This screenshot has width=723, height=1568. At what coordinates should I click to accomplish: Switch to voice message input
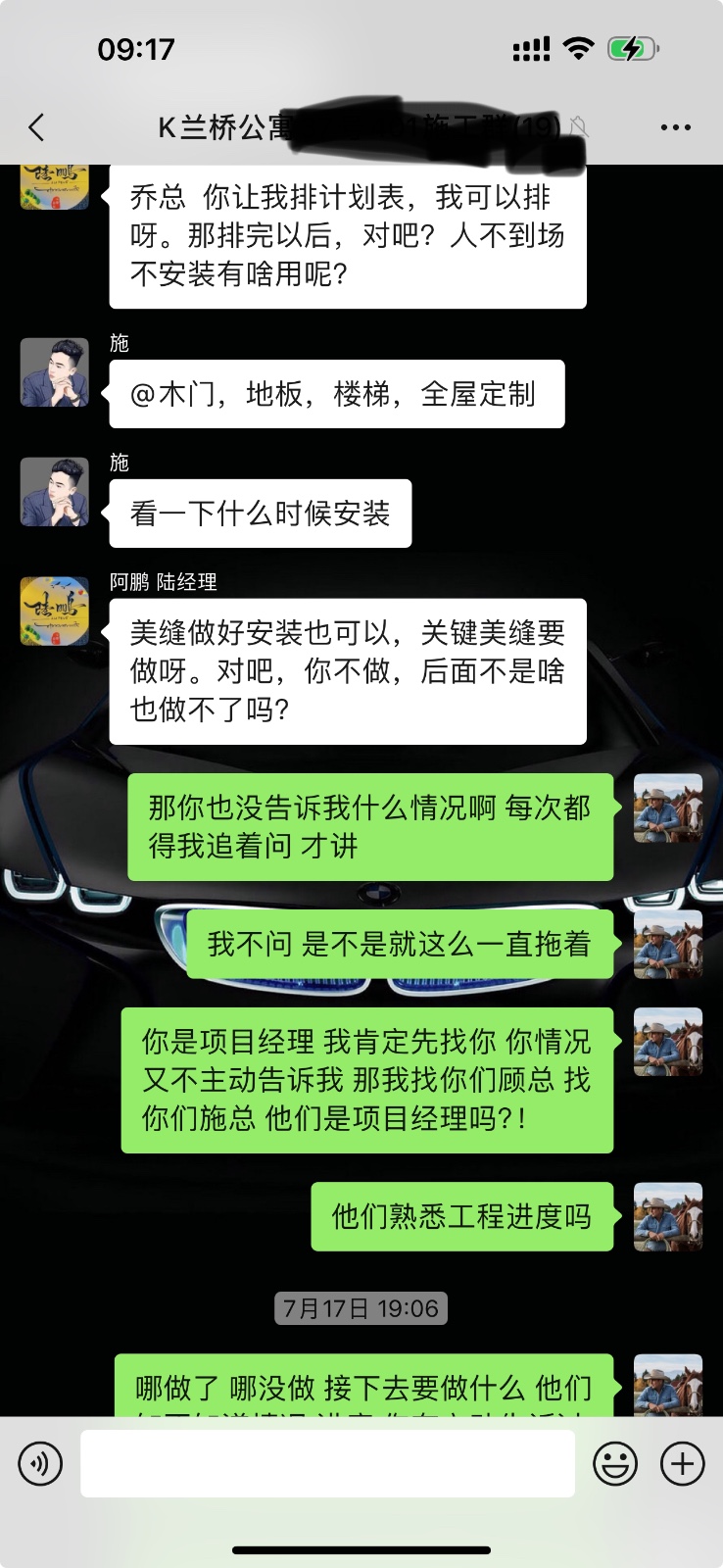pyautogui.click(x=40, y=1464)
